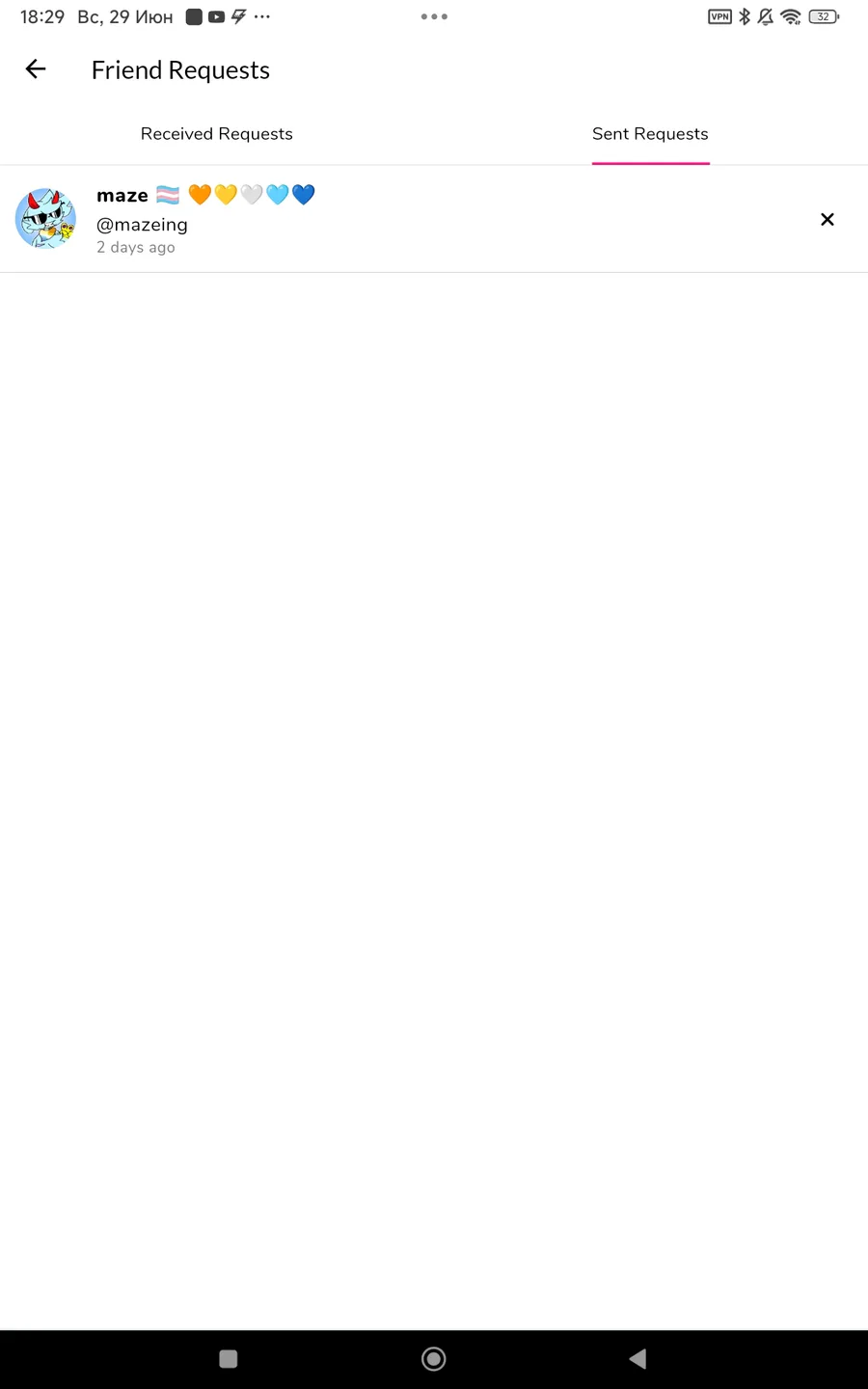Go back from Friend Requests
The image size is (868, 1389).
[x=36, y=68]
